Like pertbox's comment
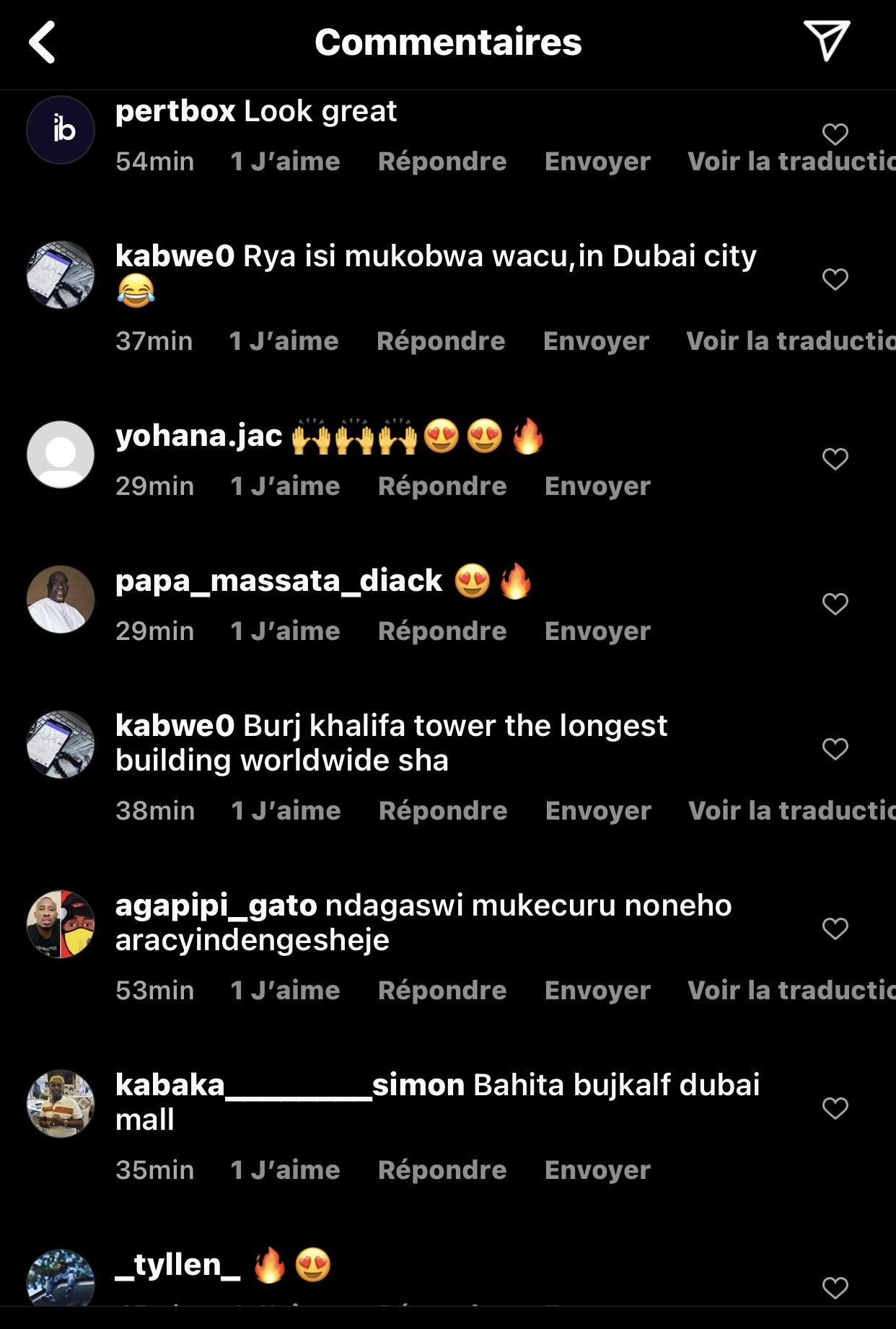This screenshot has height=1329, width=896. pos(835,134)
